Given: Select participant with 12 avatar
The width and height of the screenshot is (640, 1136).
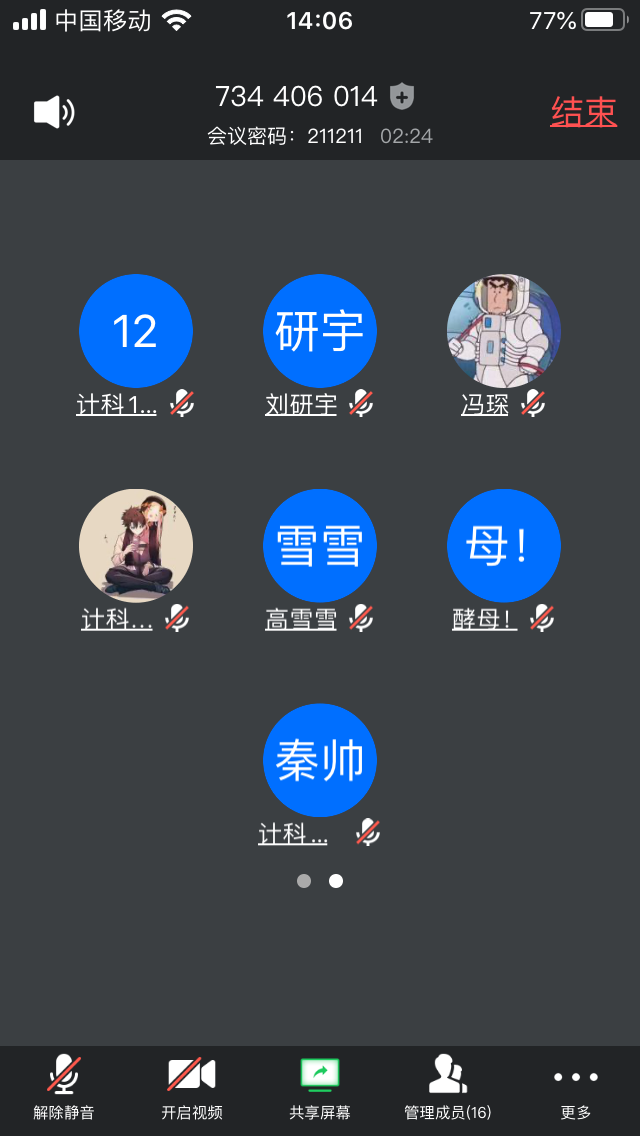Looking at the screenshot, I should tap(136, 331).
